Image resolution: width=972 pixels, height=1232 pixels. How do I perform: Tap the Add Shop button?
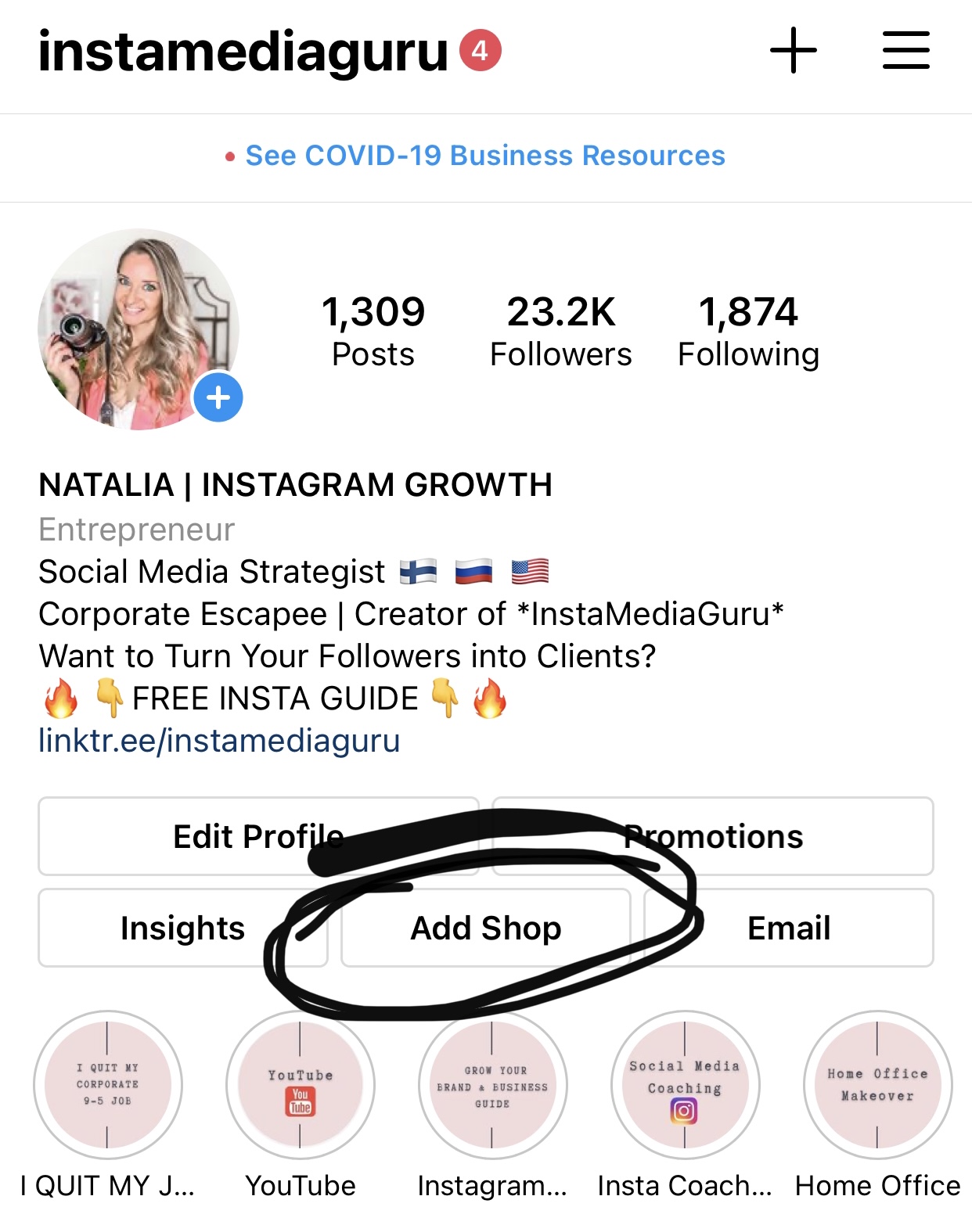click(485, 928)
